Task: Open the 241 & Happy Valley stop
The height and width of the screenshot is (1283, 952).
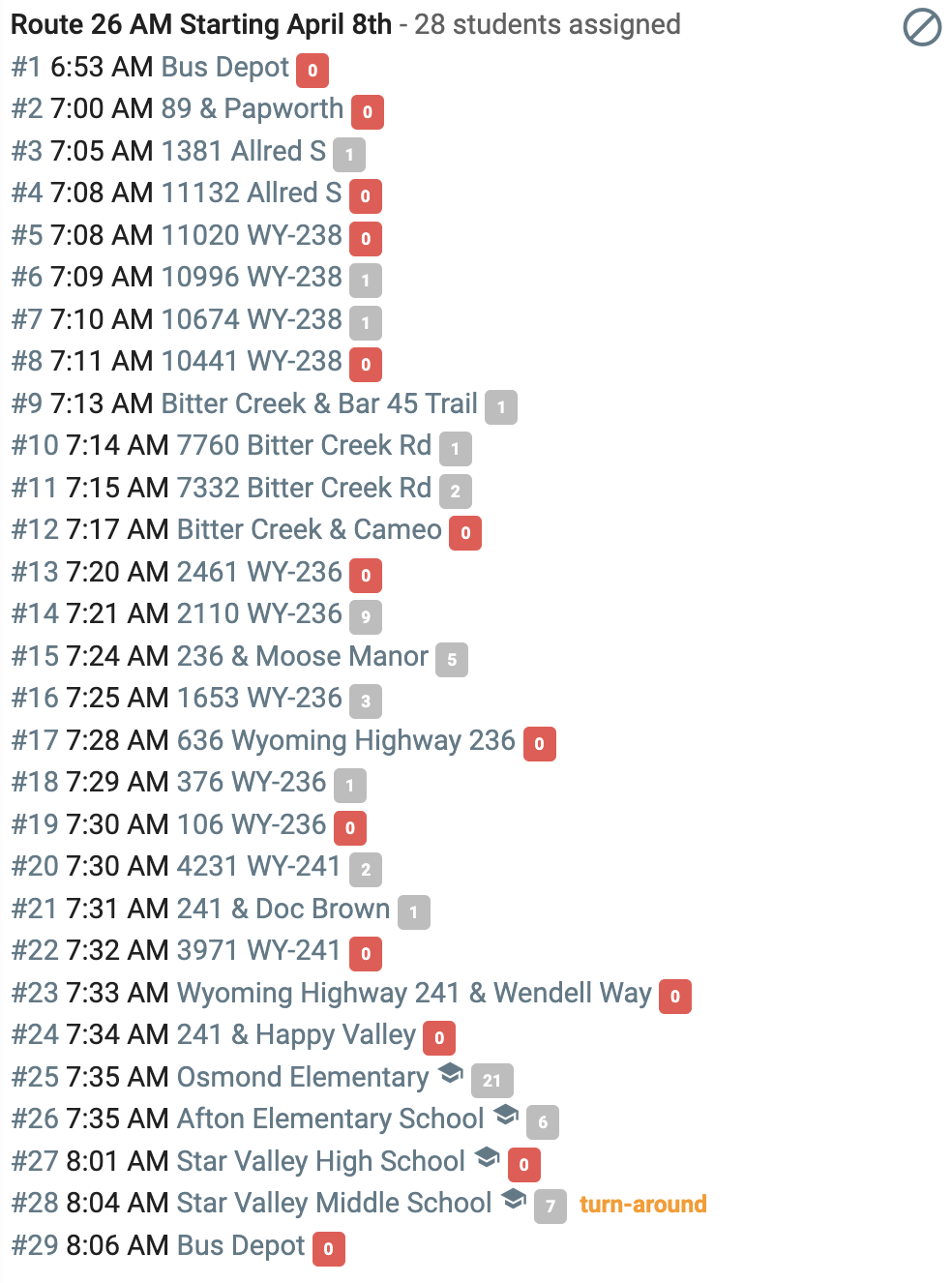Action: point(296,1035)
